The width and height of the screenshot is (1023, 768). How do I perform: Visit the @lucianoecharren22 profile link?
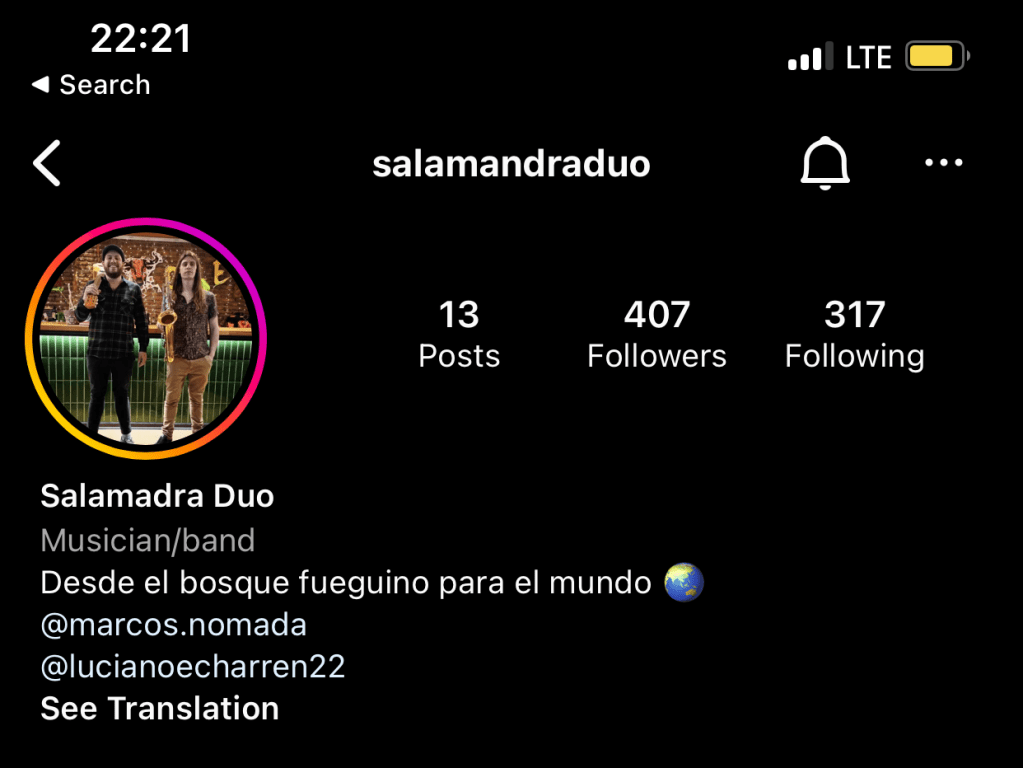[193, 667]
